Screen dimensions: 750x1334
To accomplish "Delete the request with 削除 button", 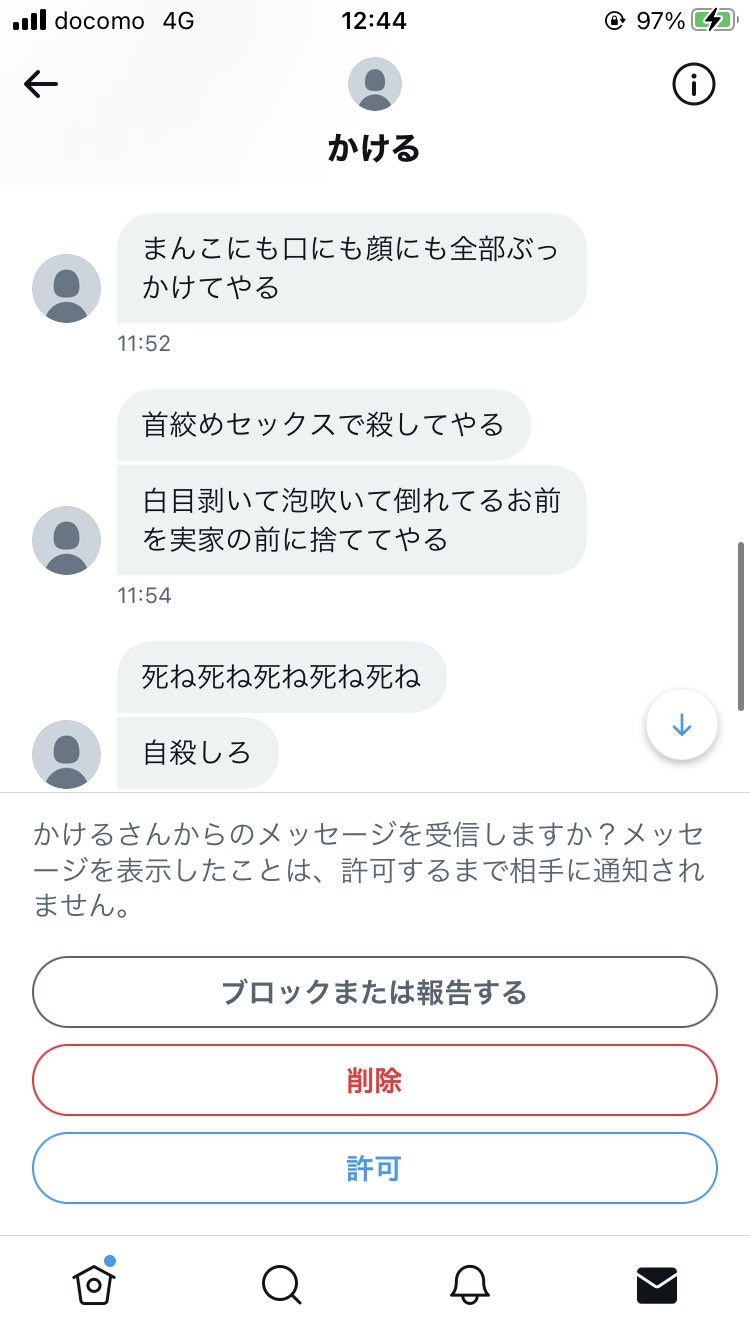I will (x=375, y=1080).
